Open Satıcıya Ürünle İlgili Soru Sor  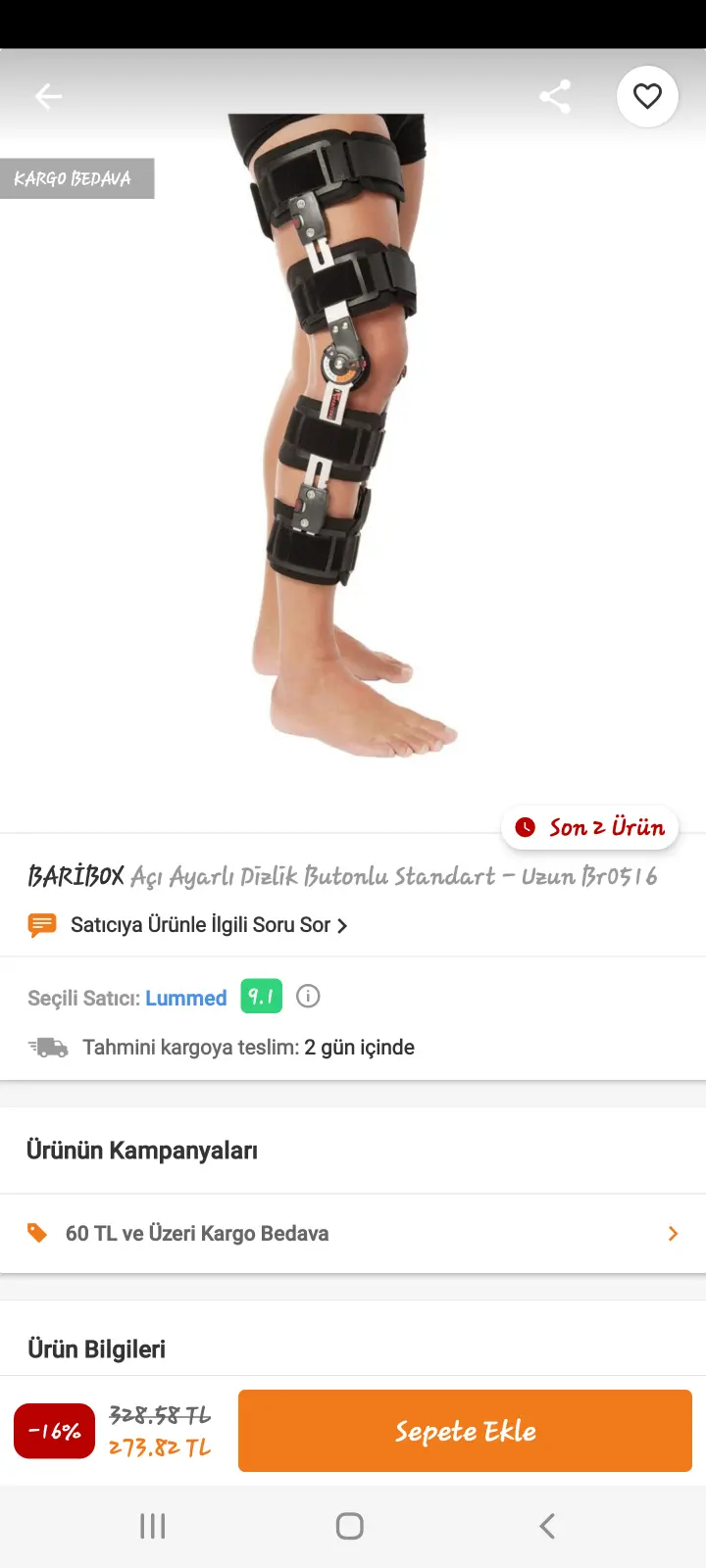tap(187, 925)
